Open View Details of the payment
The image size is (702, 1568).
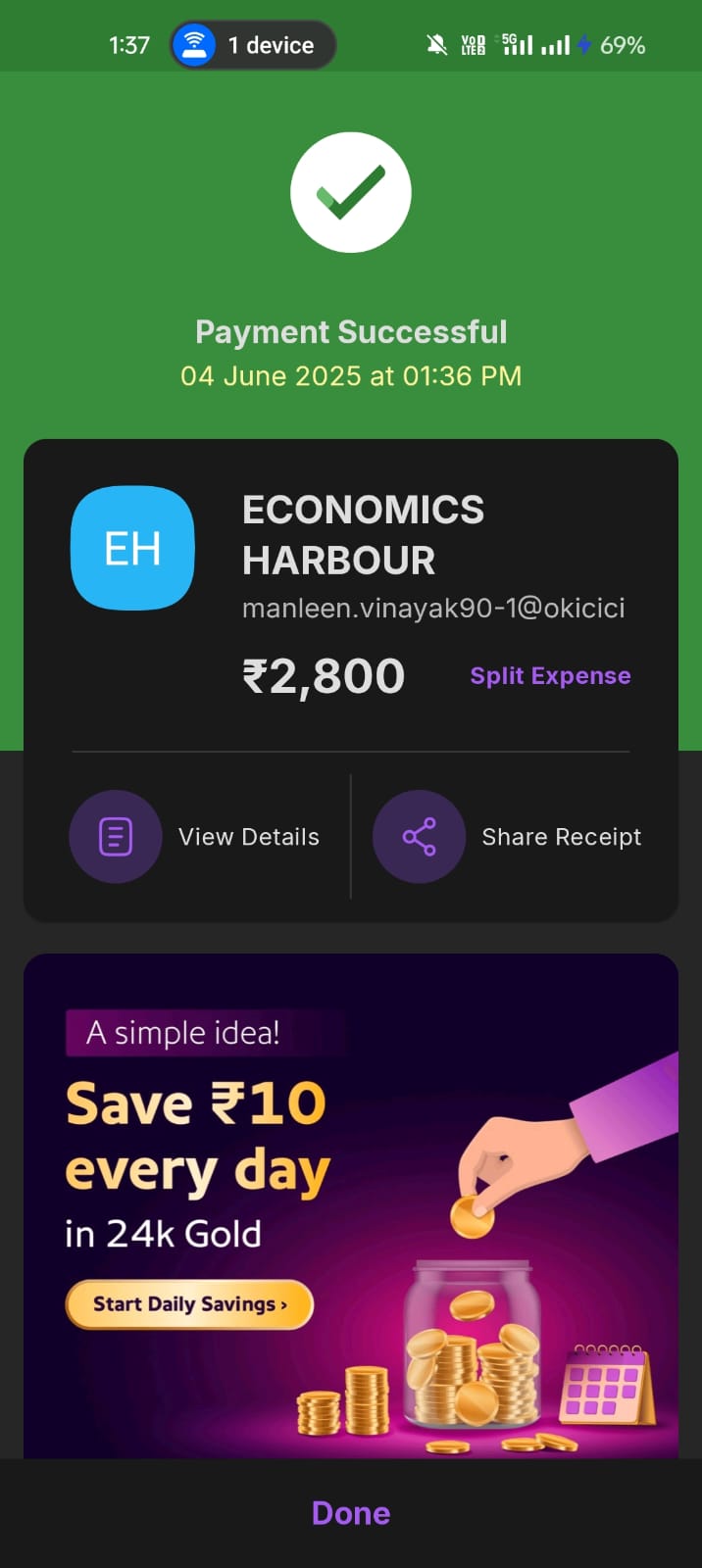pyautogui.click(x=196, y=837)
